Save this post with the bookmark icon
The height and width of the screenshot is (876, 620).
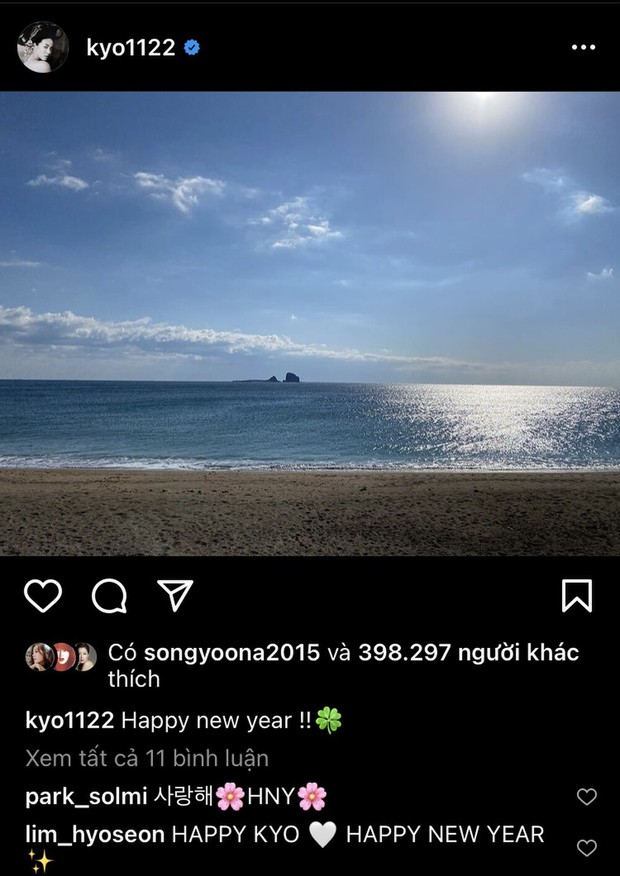pyautogui.click(x=576, y=596)
